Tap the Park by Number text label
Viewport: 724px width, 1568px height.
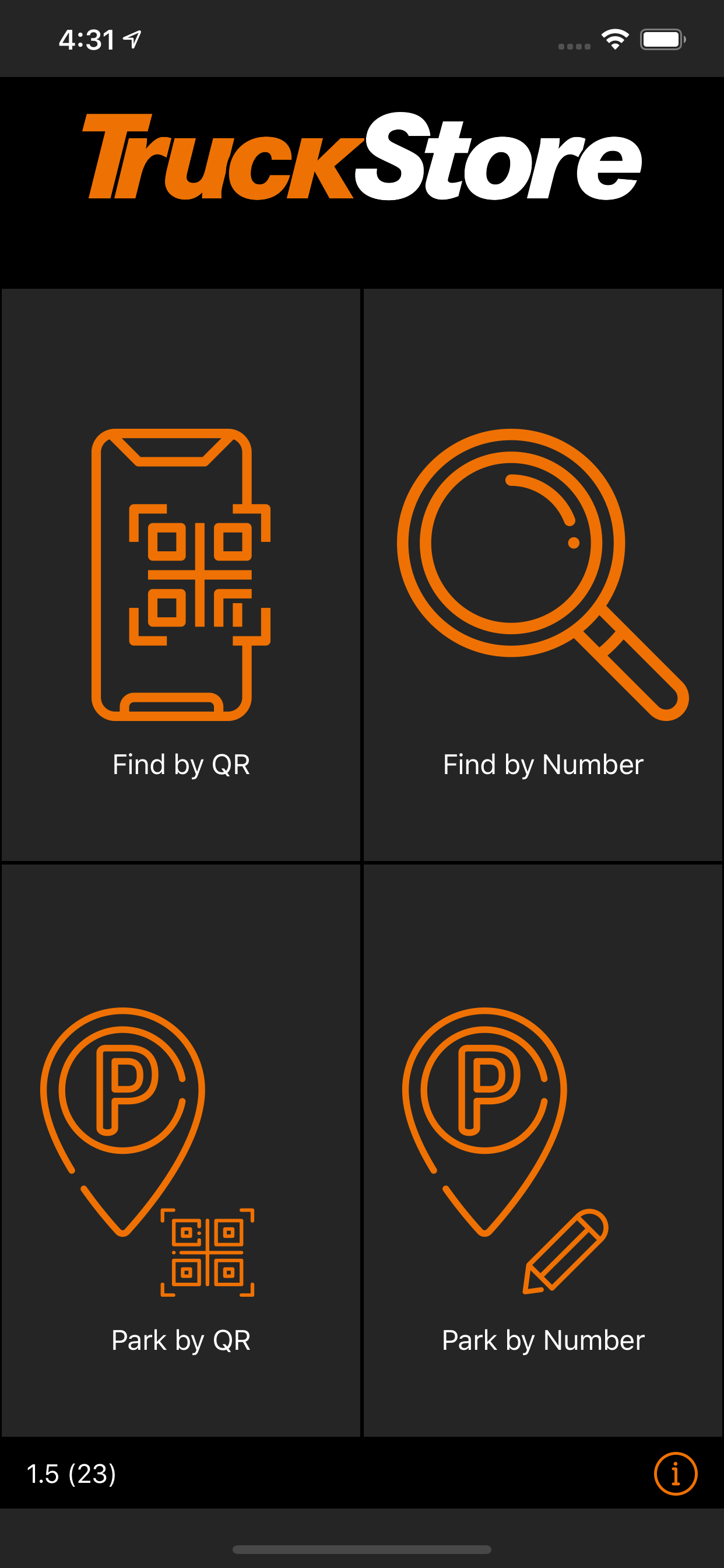click(543, 1339)
